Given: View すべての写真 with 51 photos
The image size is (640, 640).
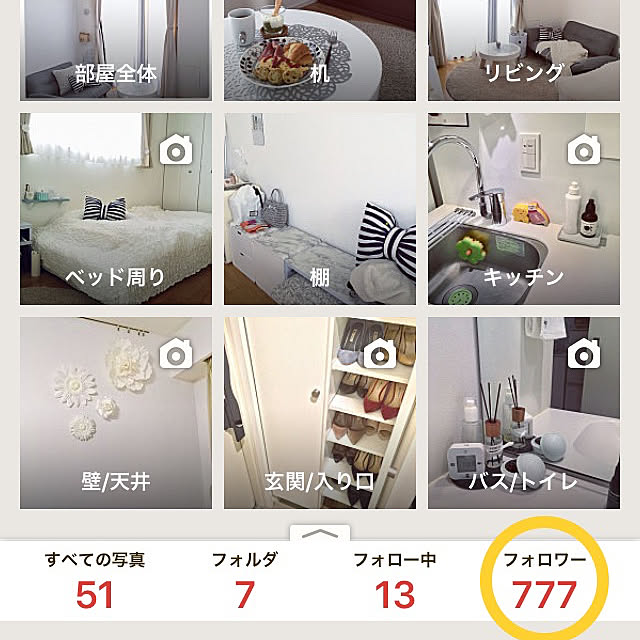Looking at the screenshot, I should (95, 582).
